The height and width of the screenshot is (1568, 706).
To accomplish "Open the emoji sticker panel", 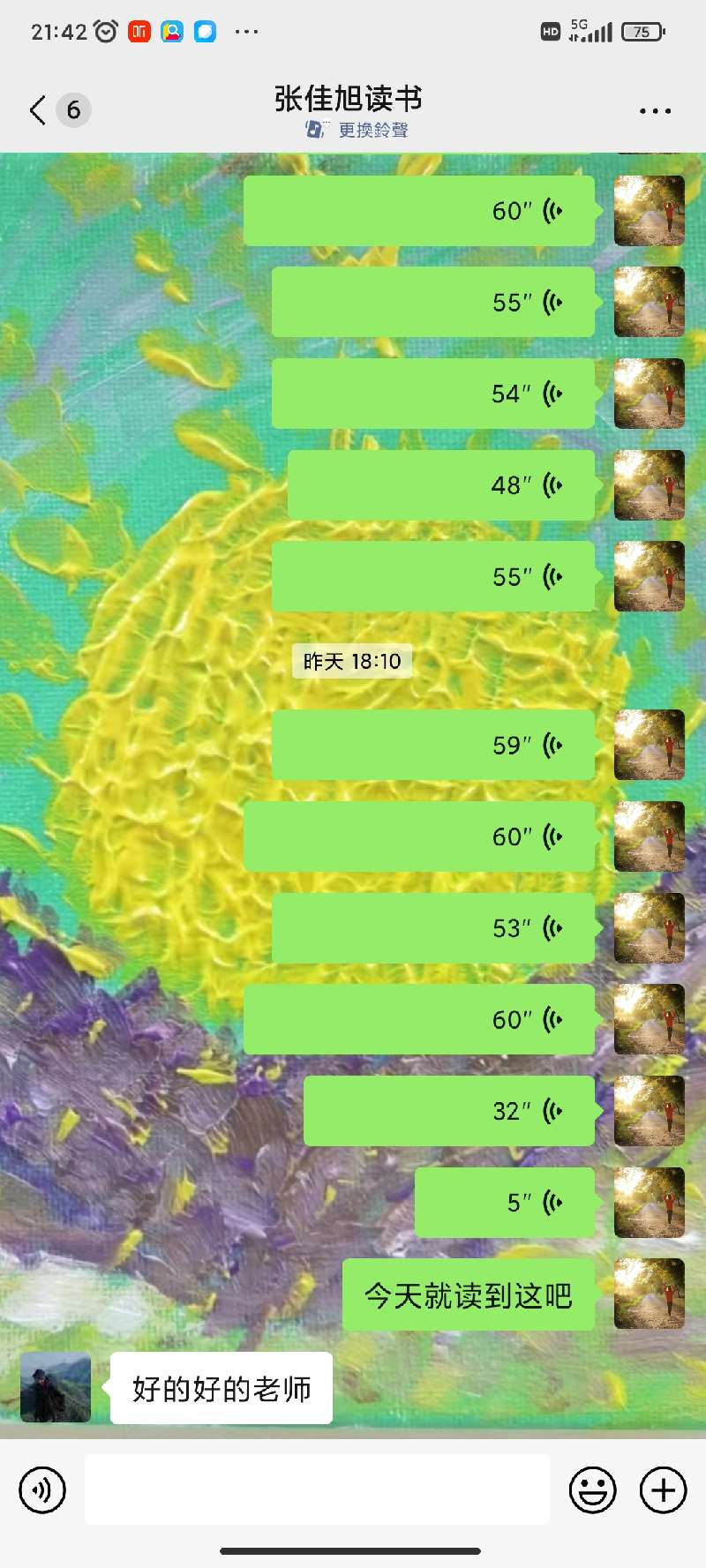I will pyautogui.click(x=592, y=1490).
